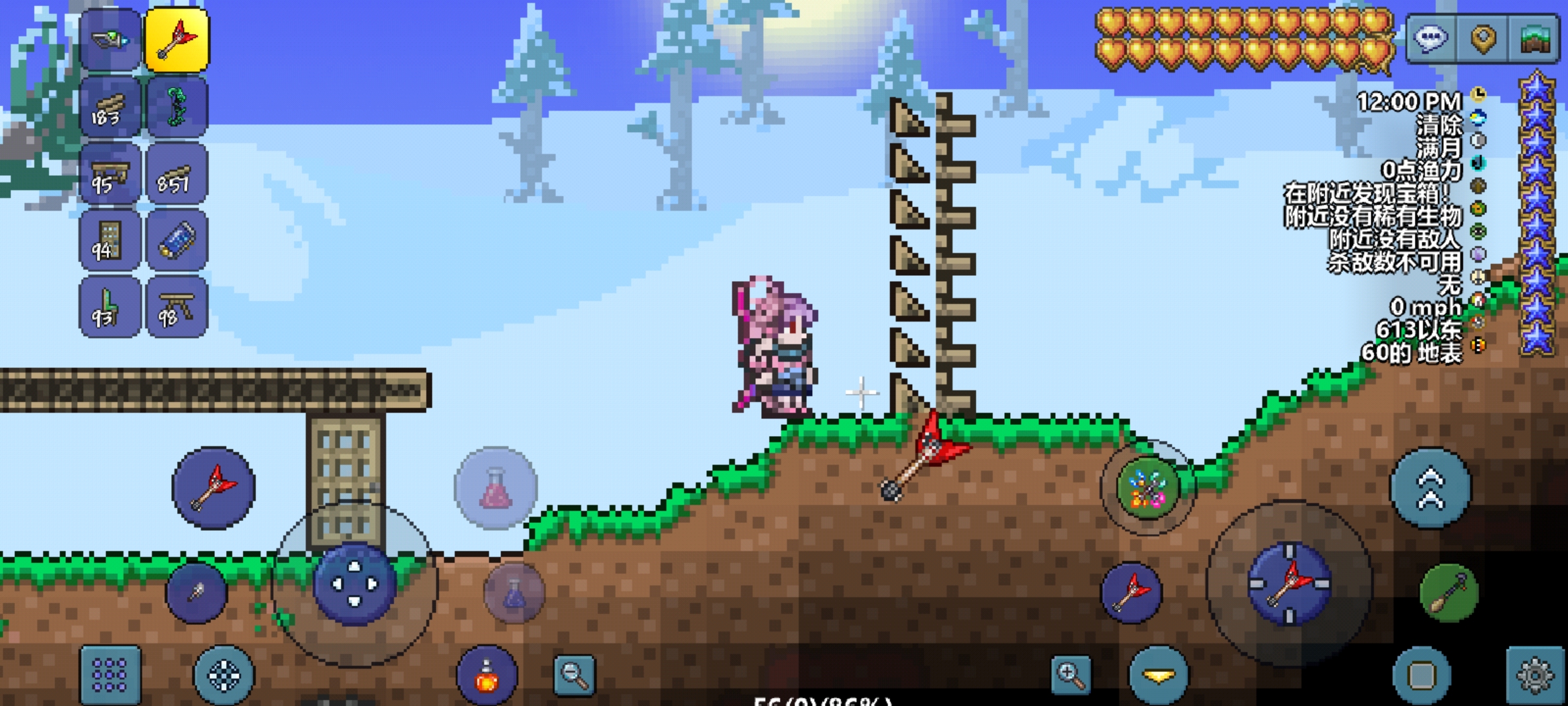The width and height of the screenshot is (1568, 706).
Task: Open the map pin button
Action: [x=1483, y=39]
